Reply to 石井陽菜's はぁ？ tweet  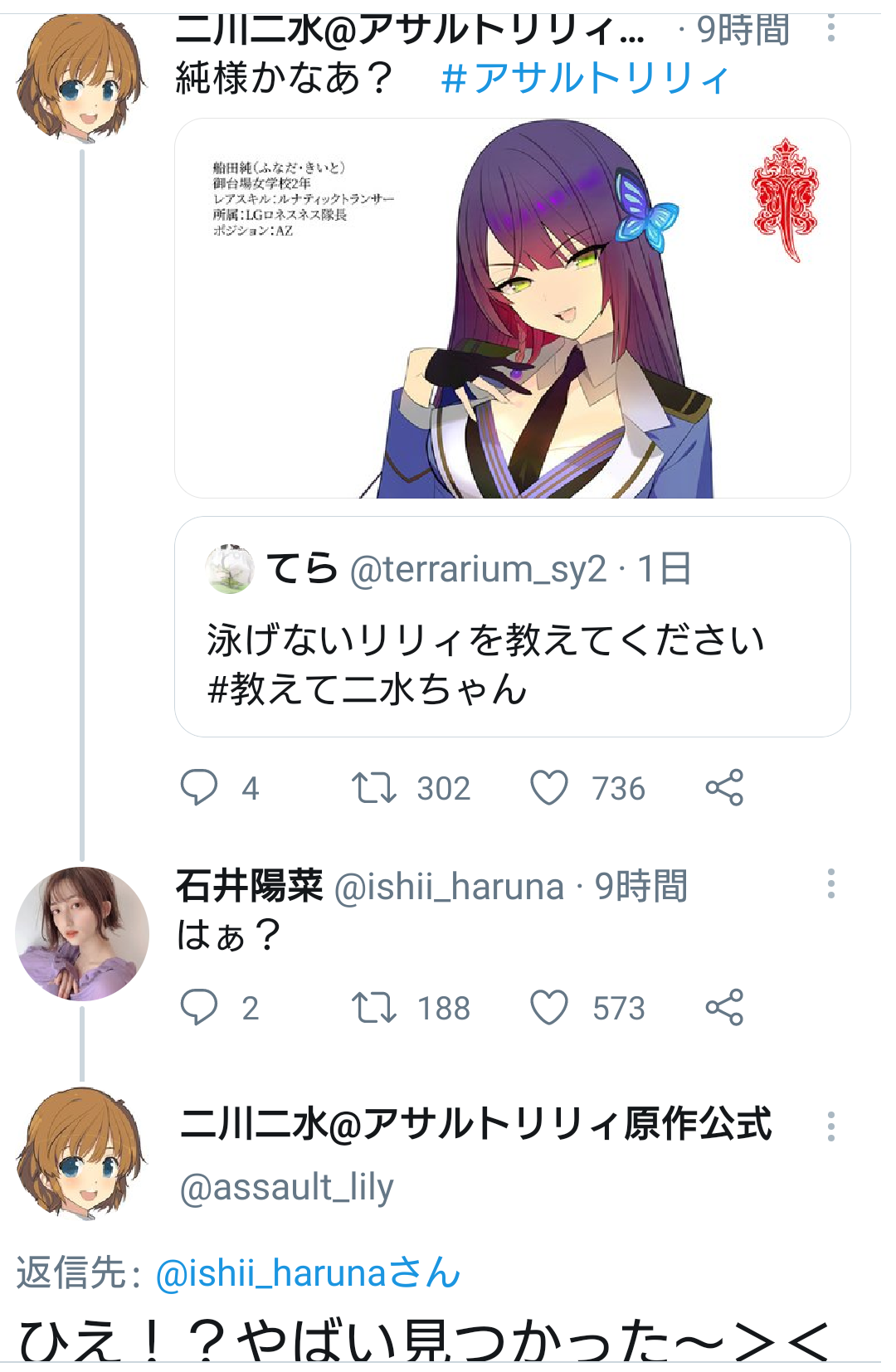click(199, 1007)
